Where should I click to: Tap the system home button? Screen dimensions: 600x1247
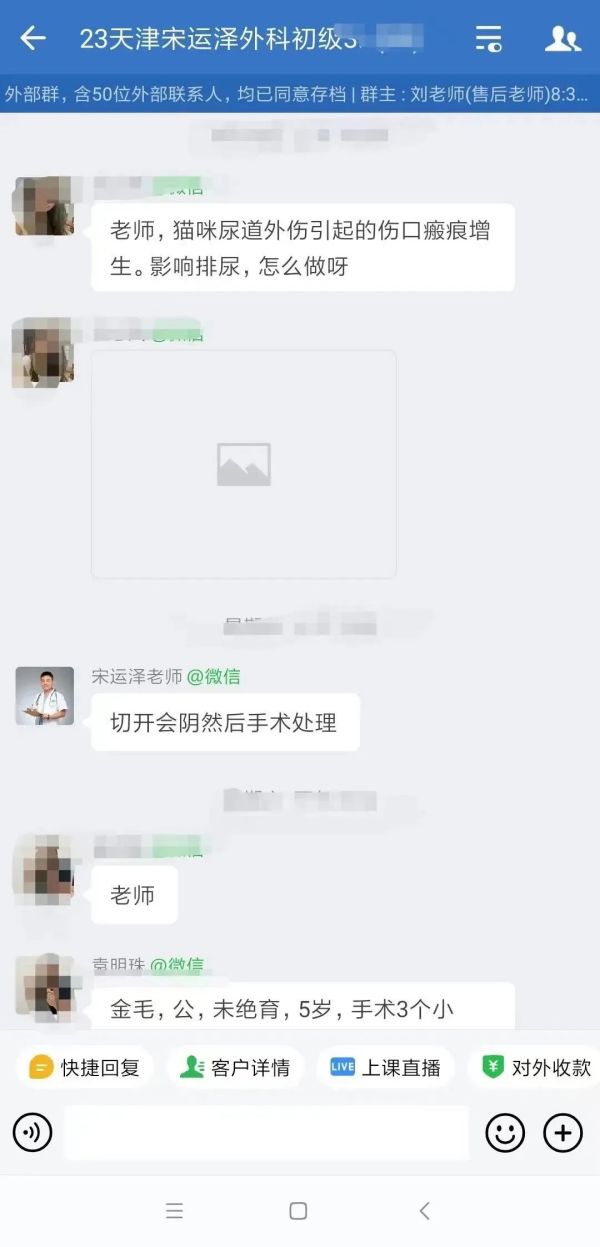click(x=298, y=1211)
